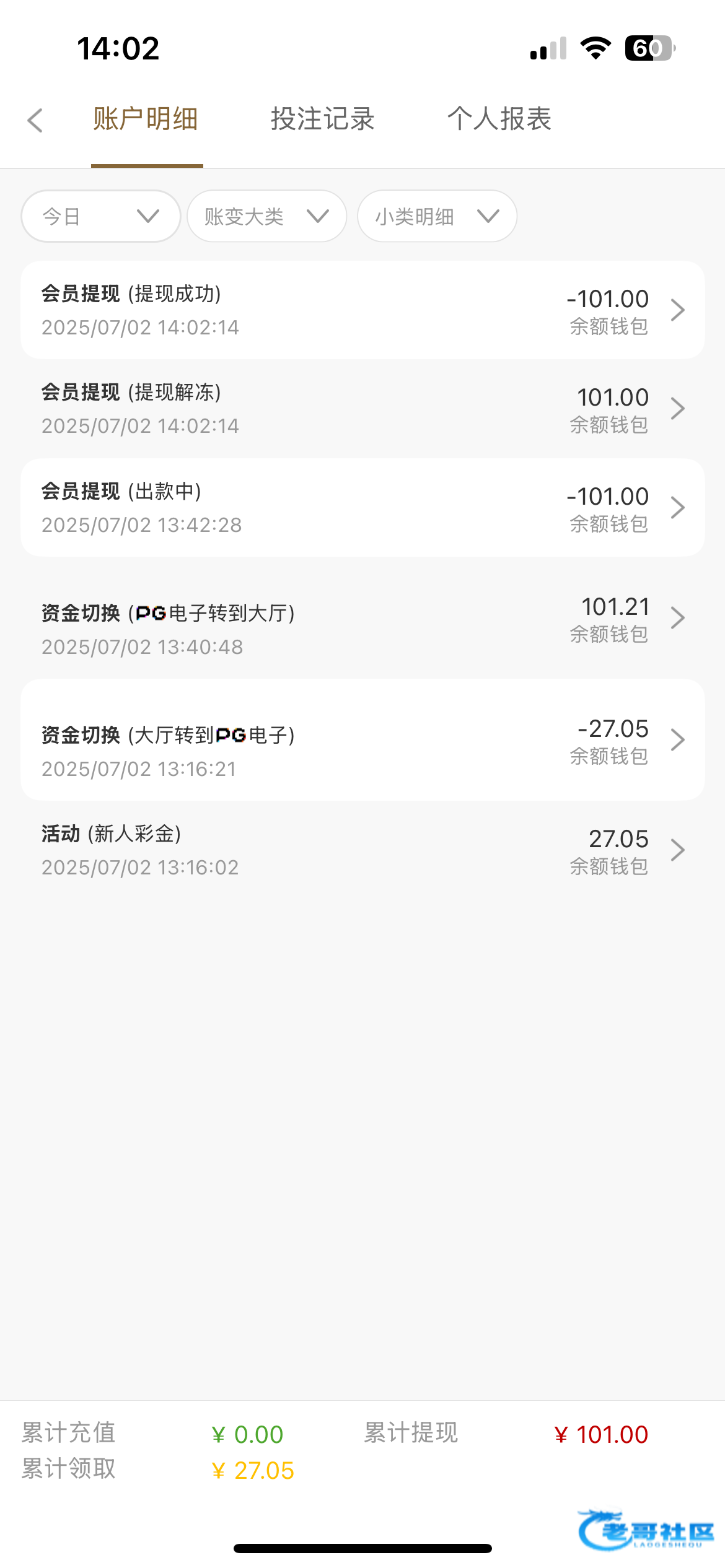Open the 会员提现 (提现解冻) record
Screen dimensions: 725x1568
click(362, 409)
